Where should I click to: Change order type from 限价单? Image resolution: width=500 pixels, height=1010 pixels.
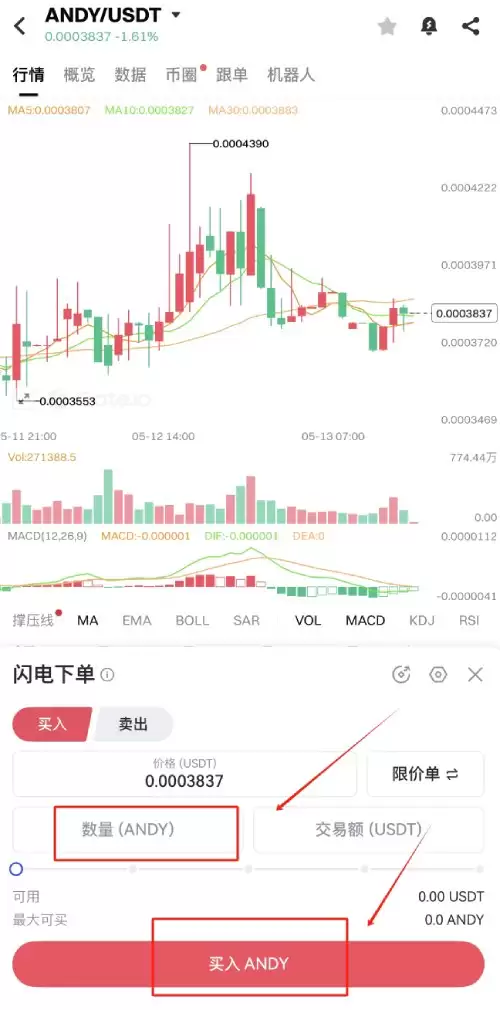point(425,774)
